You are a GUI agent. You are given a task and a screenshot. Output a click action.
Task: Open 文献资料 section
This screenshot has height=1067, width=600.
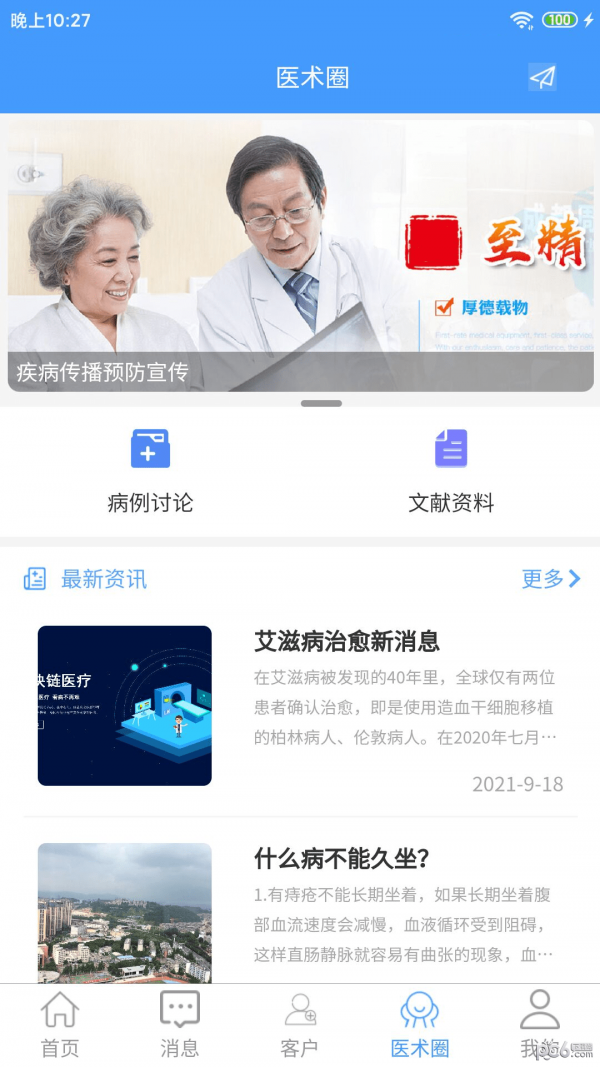point(451,471)
